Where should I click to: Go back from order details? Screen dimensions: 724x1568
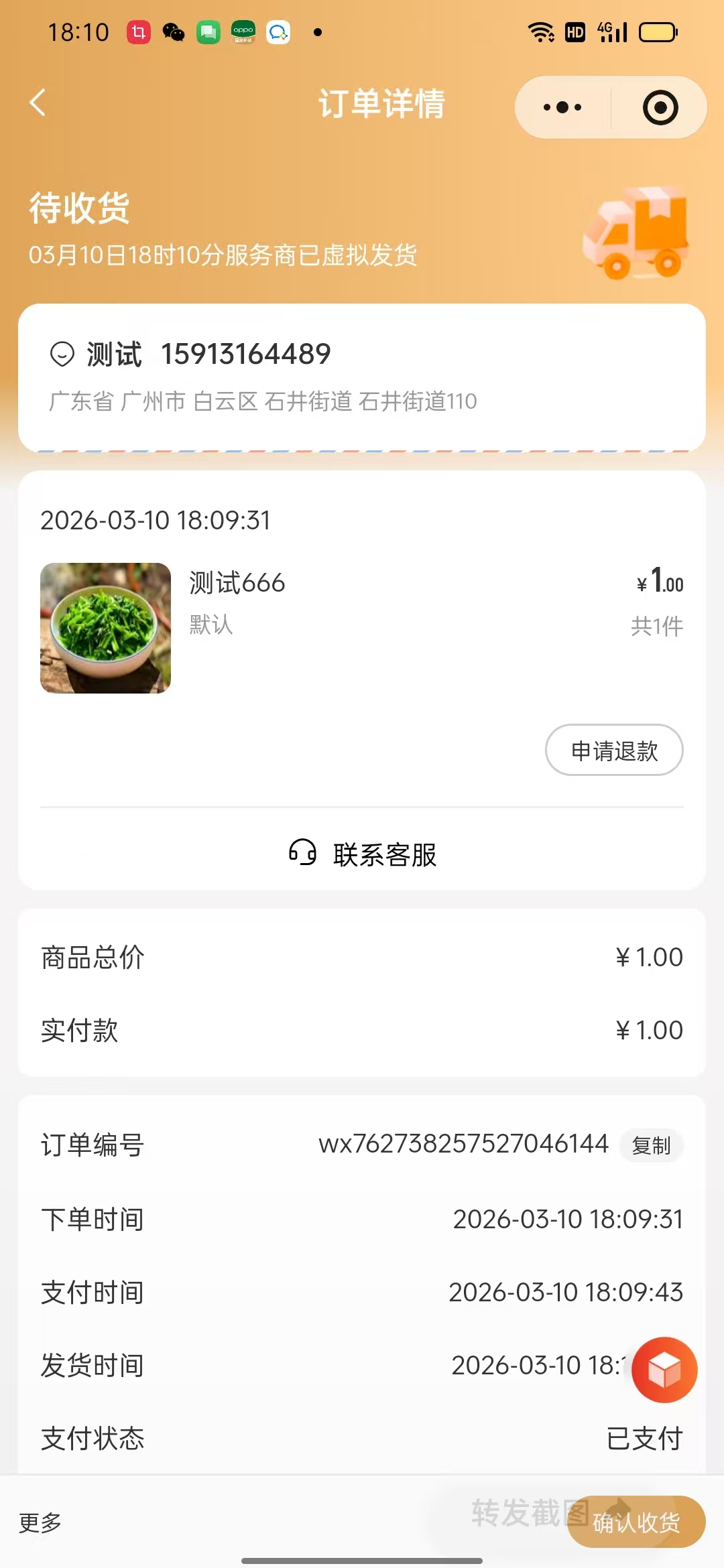point(38,103)
